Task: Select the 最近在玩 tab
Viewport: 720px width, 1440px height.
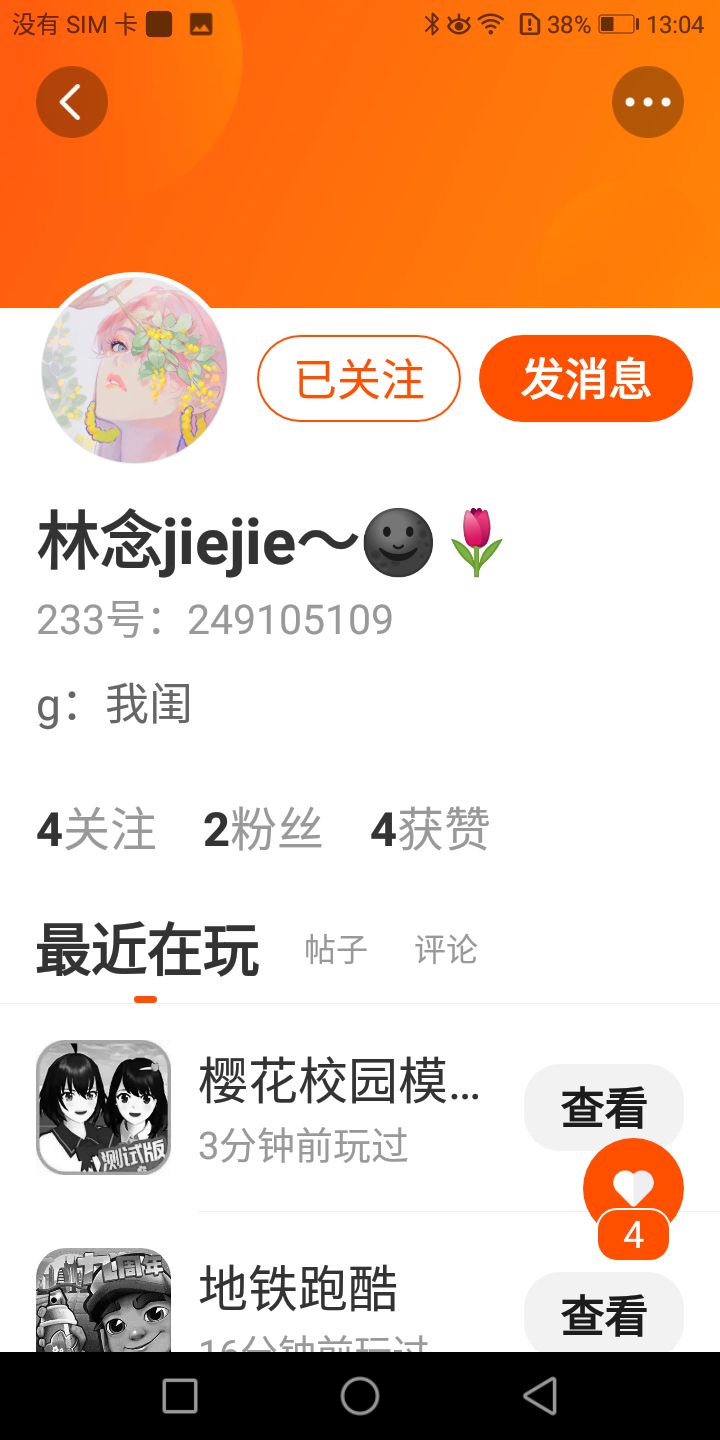Action: tap(147, 951)
